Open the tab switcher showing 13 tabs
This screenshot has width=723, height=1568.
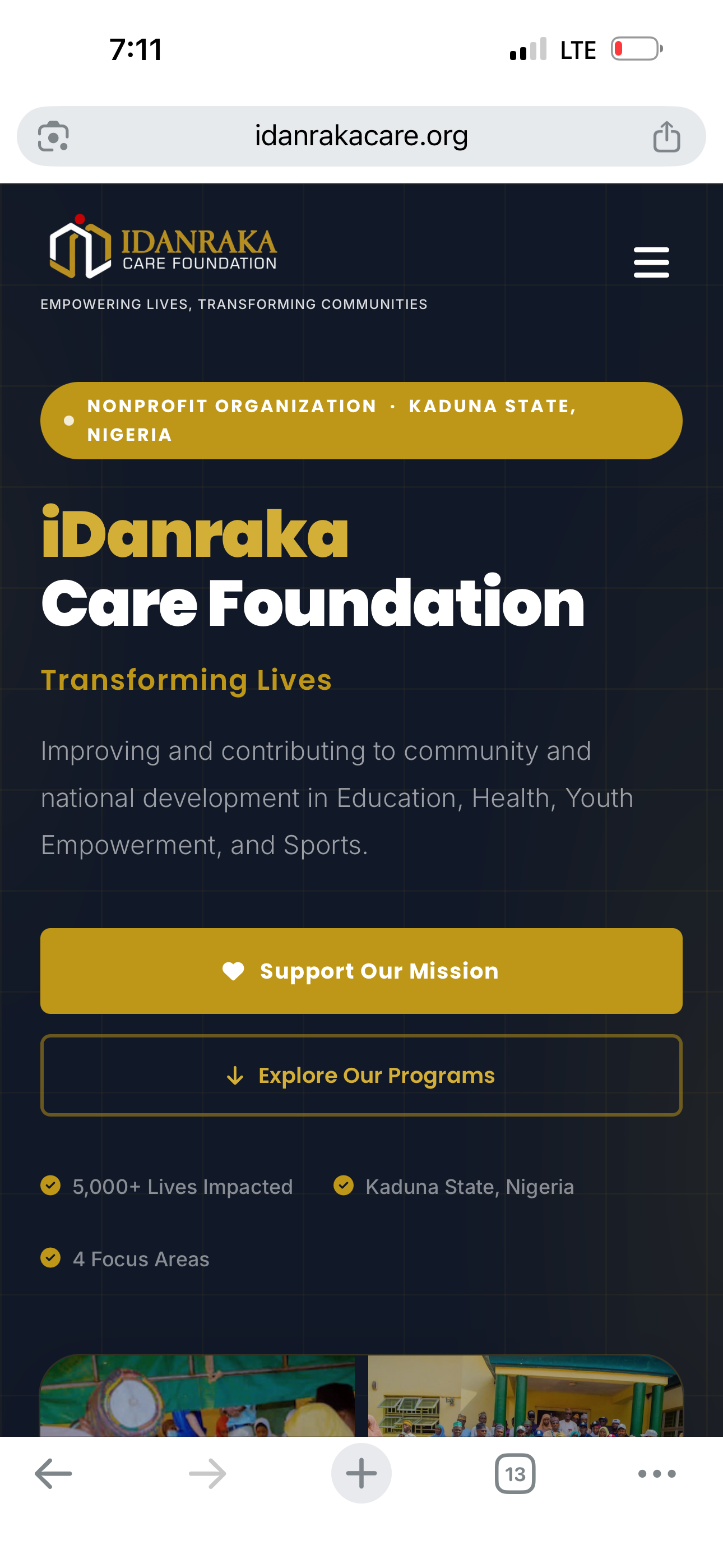click(515, 1474)
